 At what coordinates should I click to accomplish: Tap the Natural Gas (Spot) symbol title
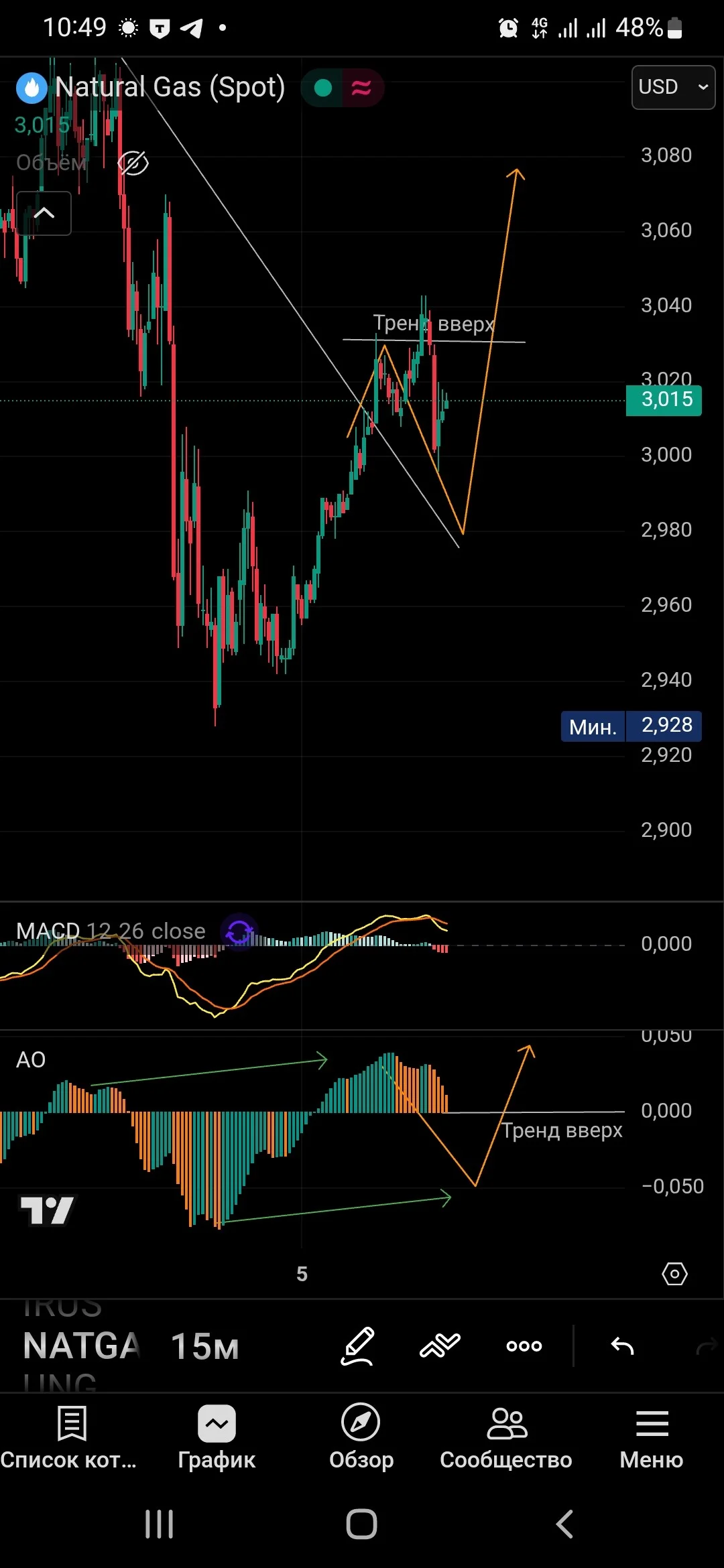coord(170,87)
